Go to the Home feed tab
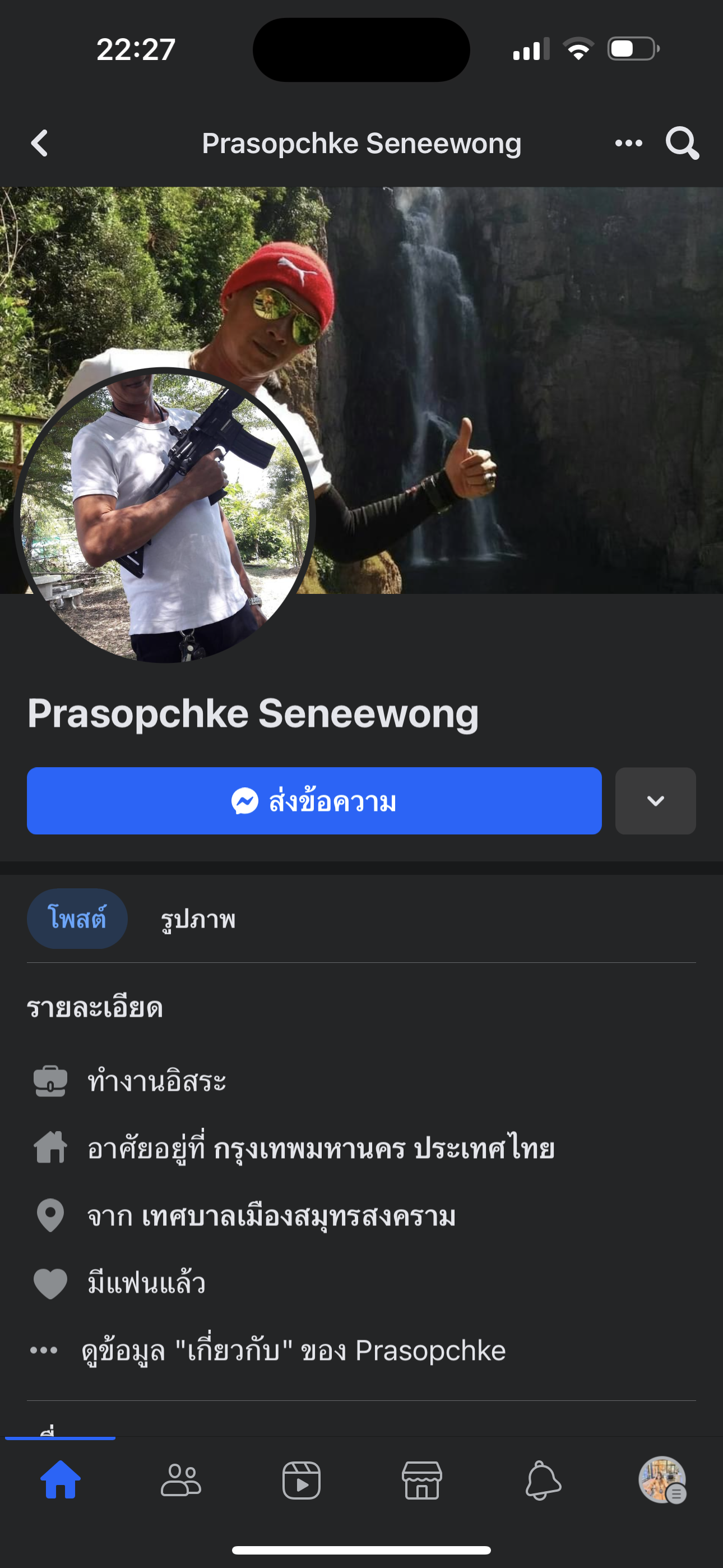723x1568 pixels. (61, 1479)
